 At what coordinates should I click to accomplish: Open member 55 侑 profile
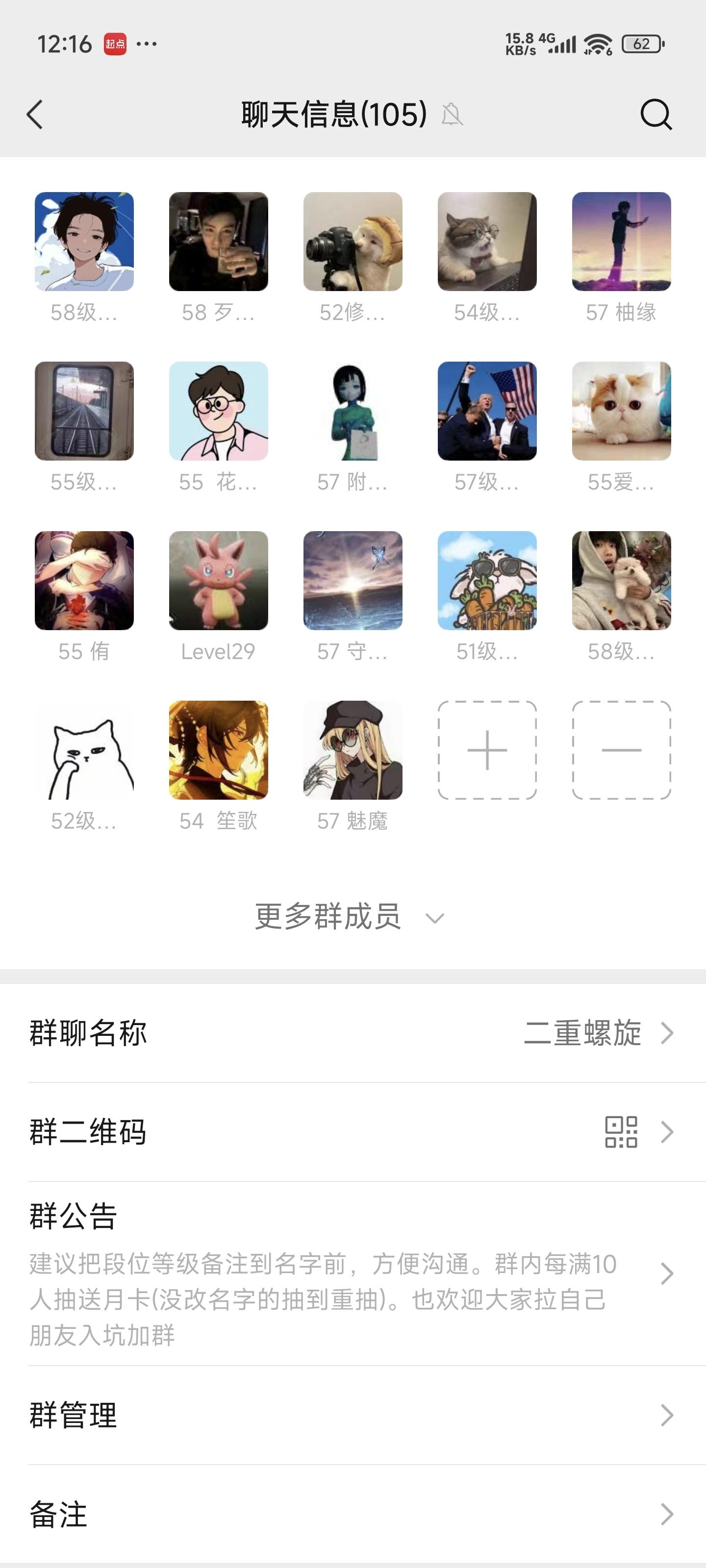(x=84, y=581)
